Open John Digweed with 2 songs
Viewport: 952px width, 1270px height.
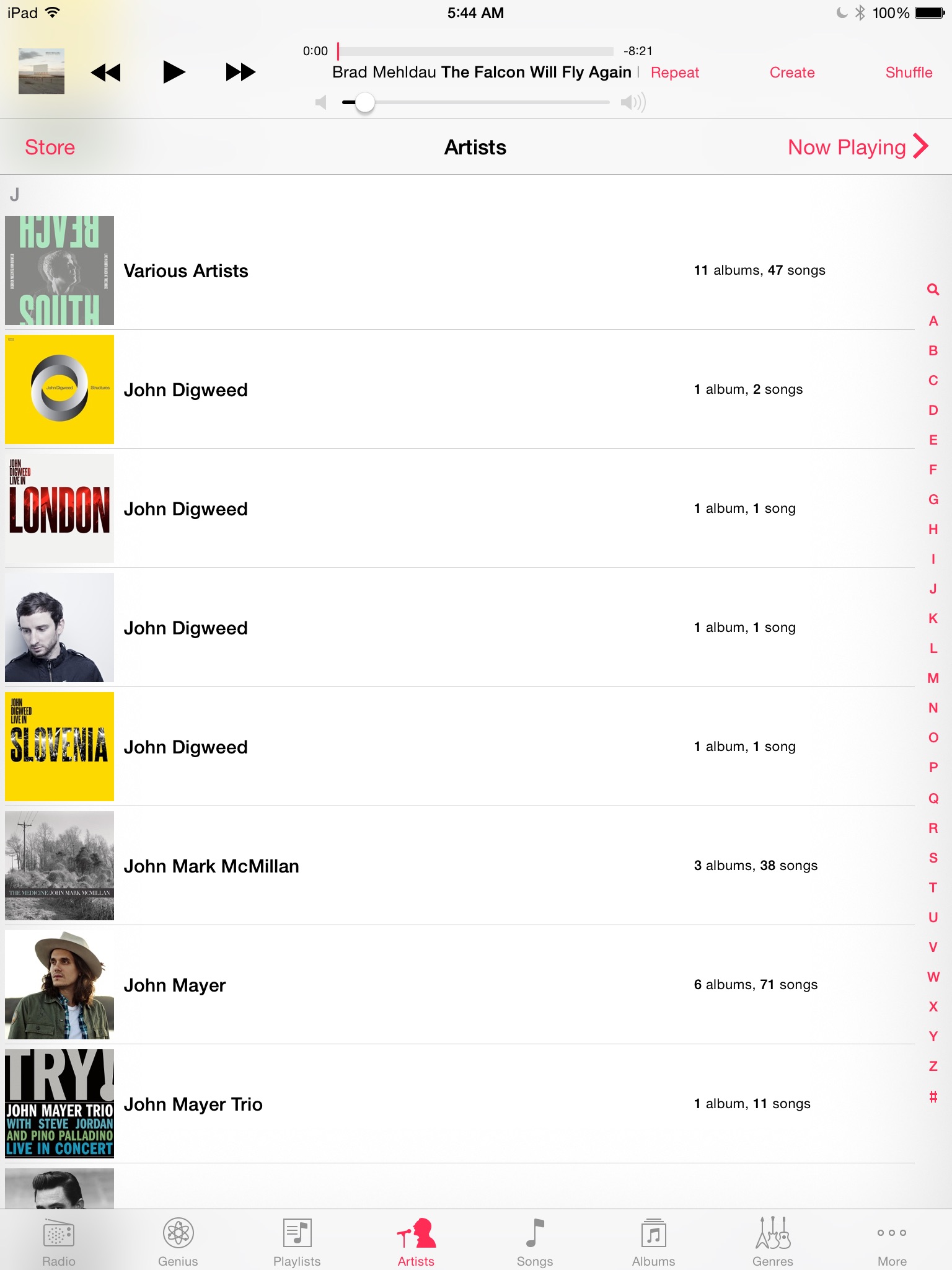[460, 389]
